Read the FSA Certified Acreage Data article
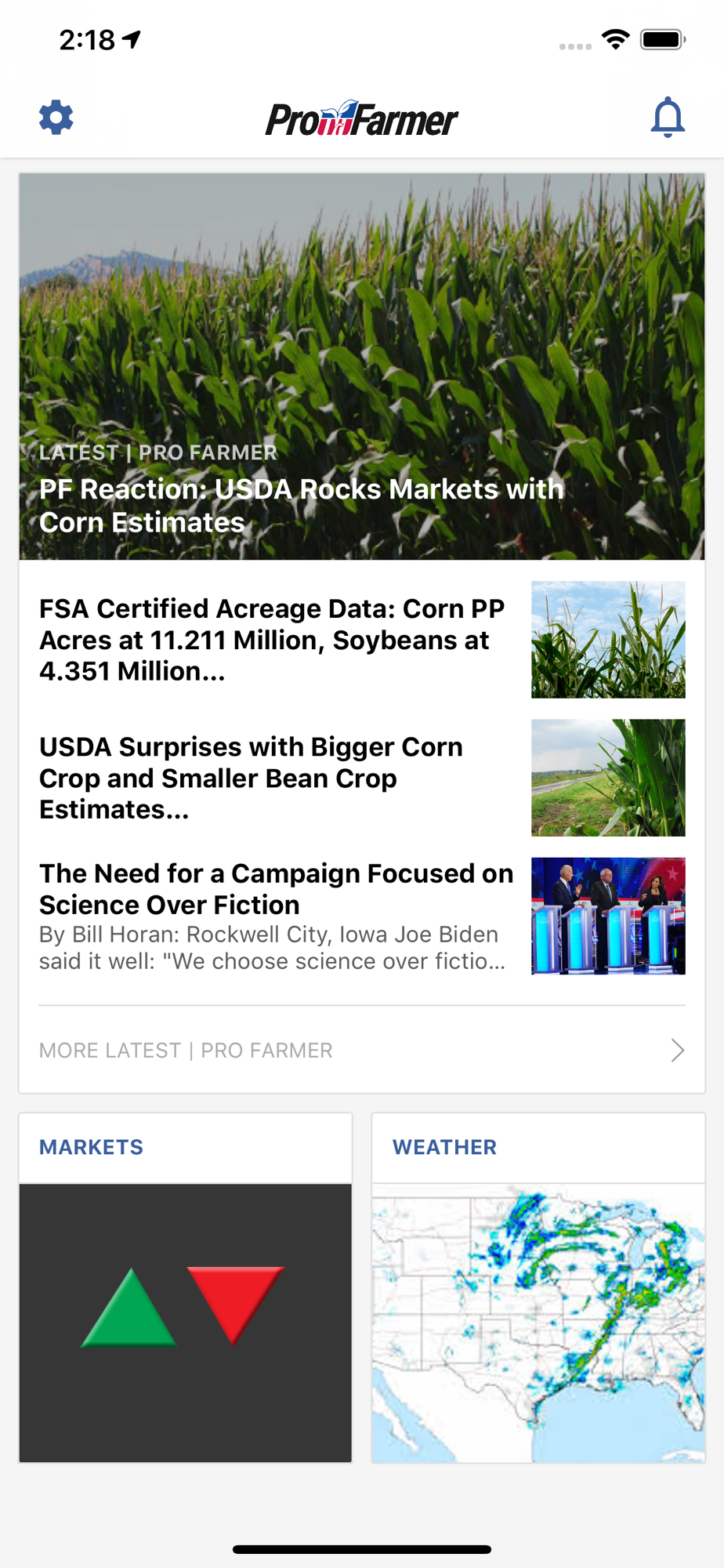The width and height of the screenshot is (724, 1568). pos(272,640)
